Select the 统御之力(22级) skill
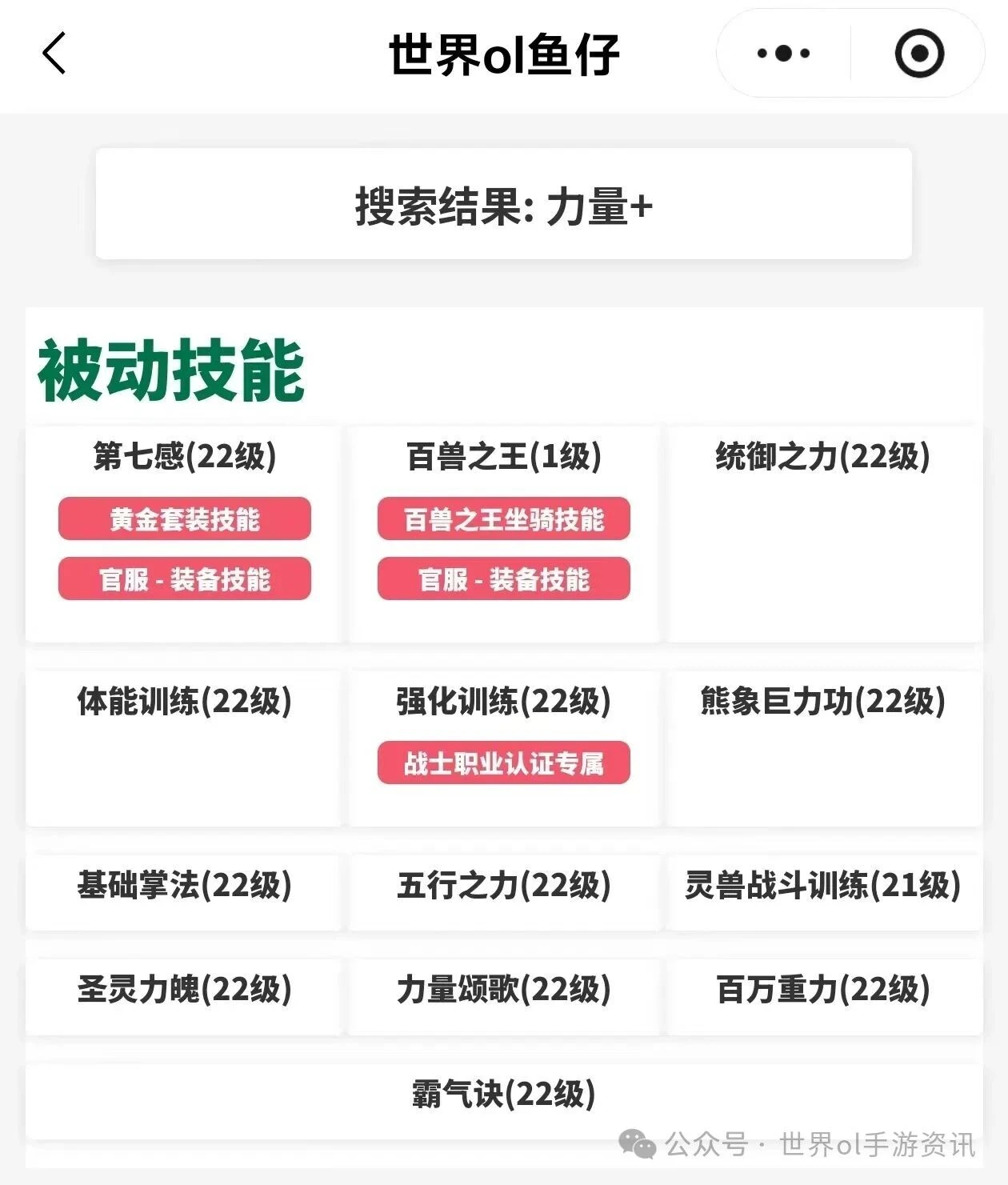This screenshot has width=1008, height=1185. coord(822,458)
